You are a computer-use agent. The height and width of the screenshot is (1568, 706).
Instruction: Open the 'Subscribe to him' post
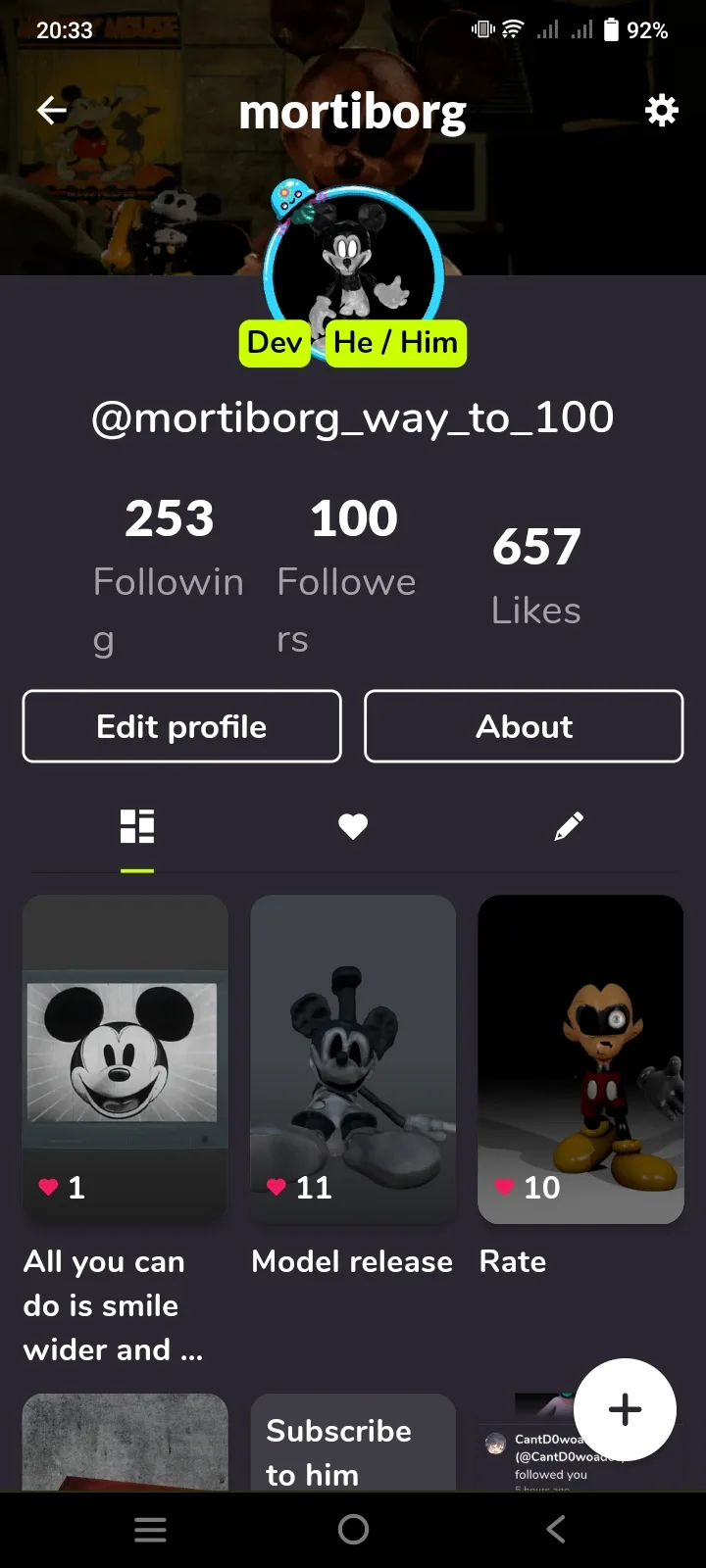[353, 1445]
